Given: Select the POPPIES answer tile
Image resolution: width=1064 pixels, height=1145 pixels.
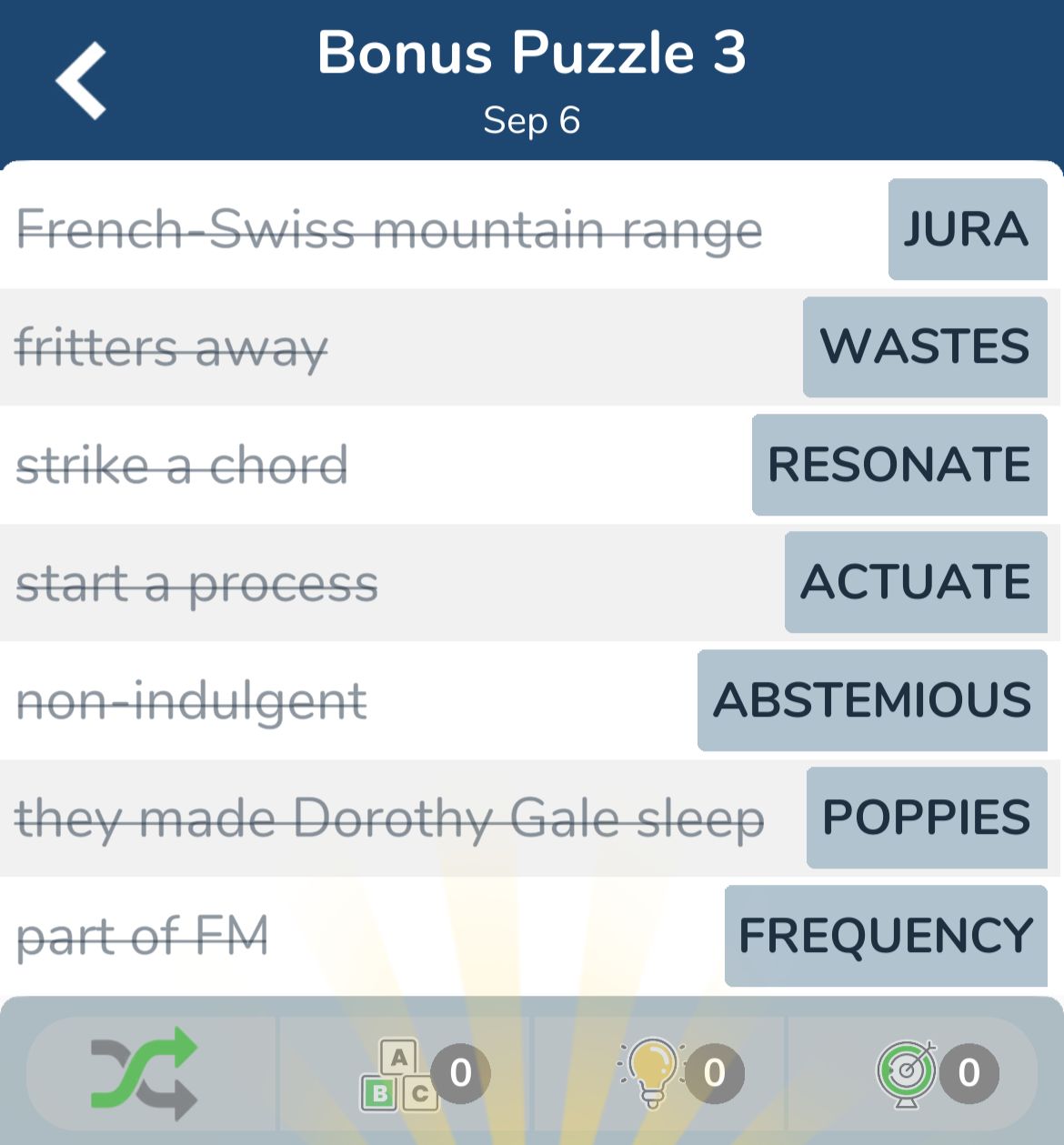Looking at the screenshot, I should pyautogui.click(x=927, y=818).
